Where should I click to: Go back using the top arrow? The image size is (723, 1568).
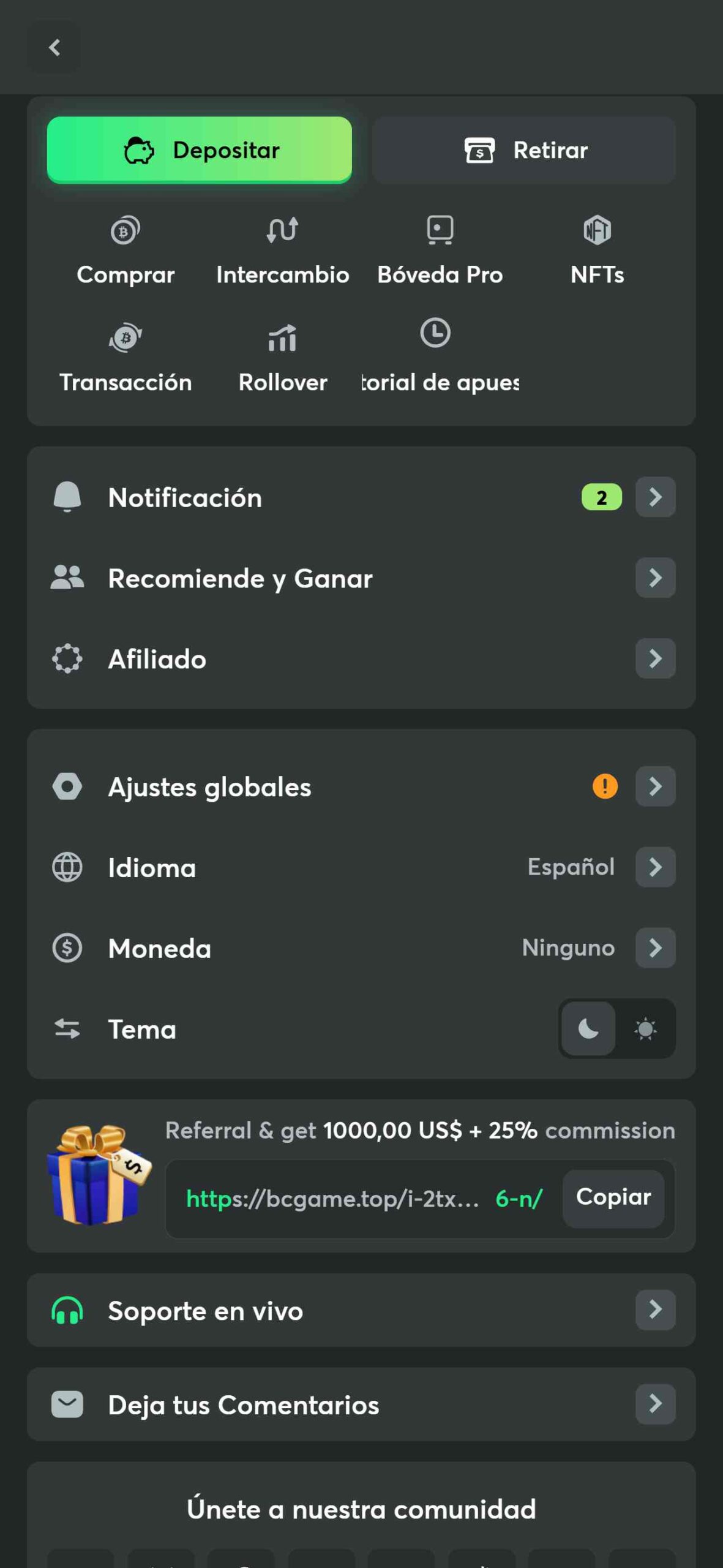54,48
